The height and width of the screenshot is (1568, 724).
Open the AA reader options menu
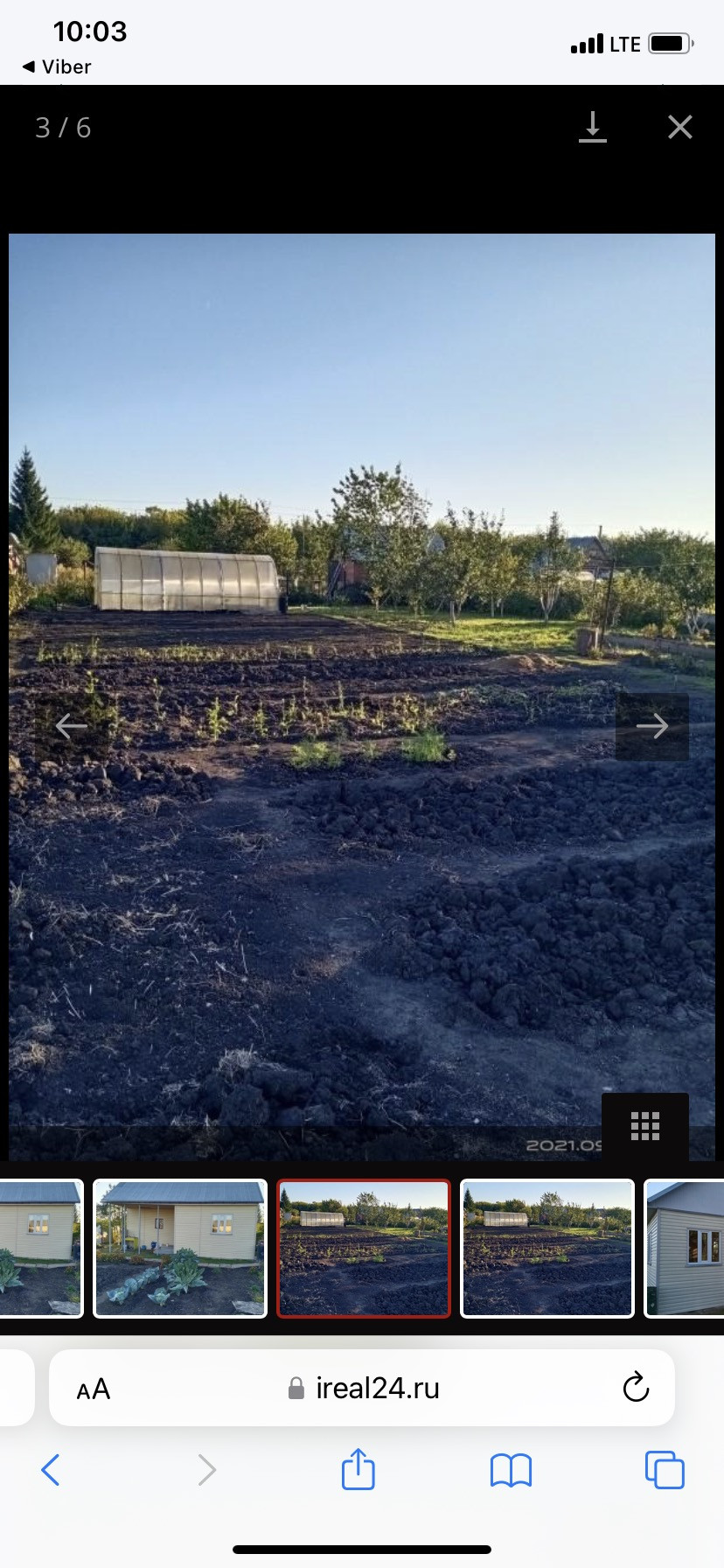coord(94,1389)
